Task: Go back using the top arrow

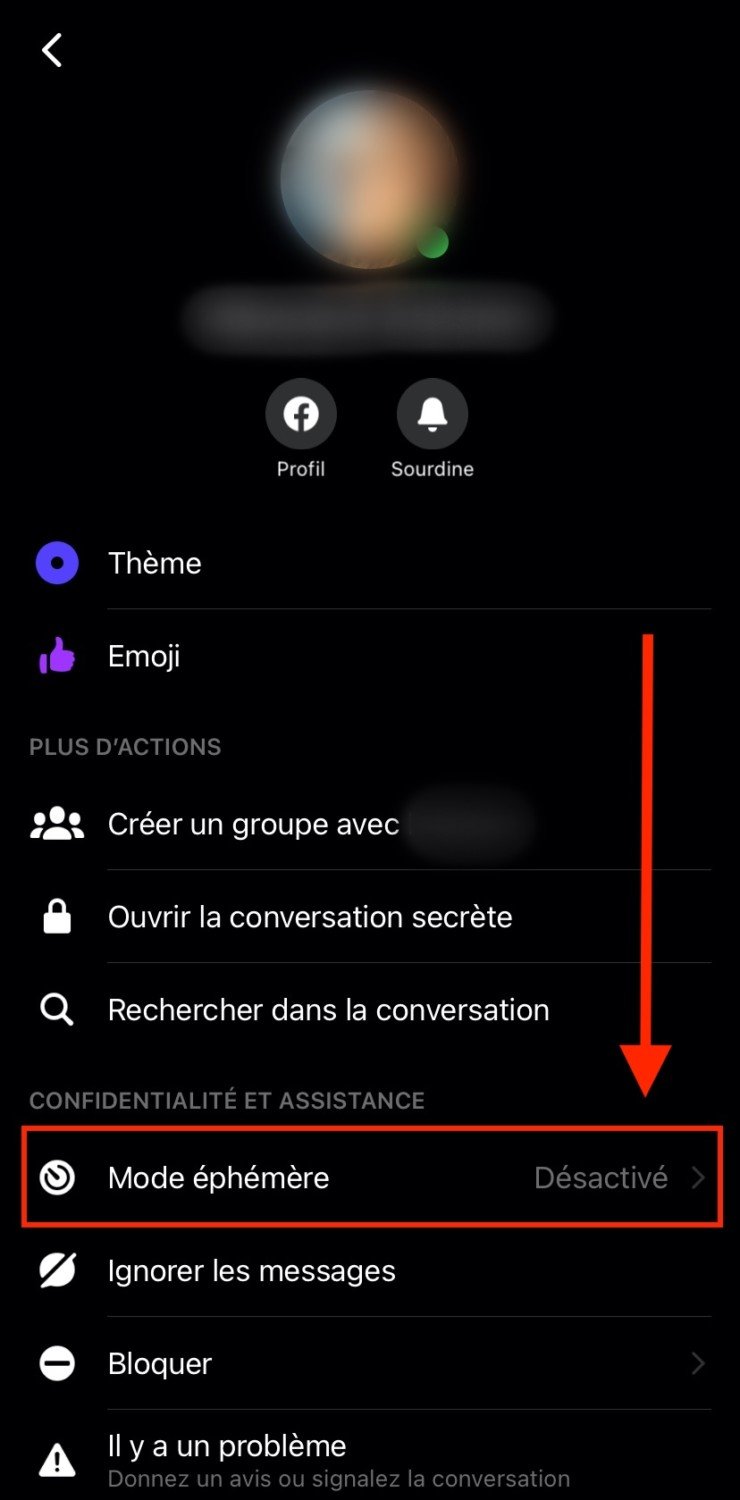Action: point(52,49)
